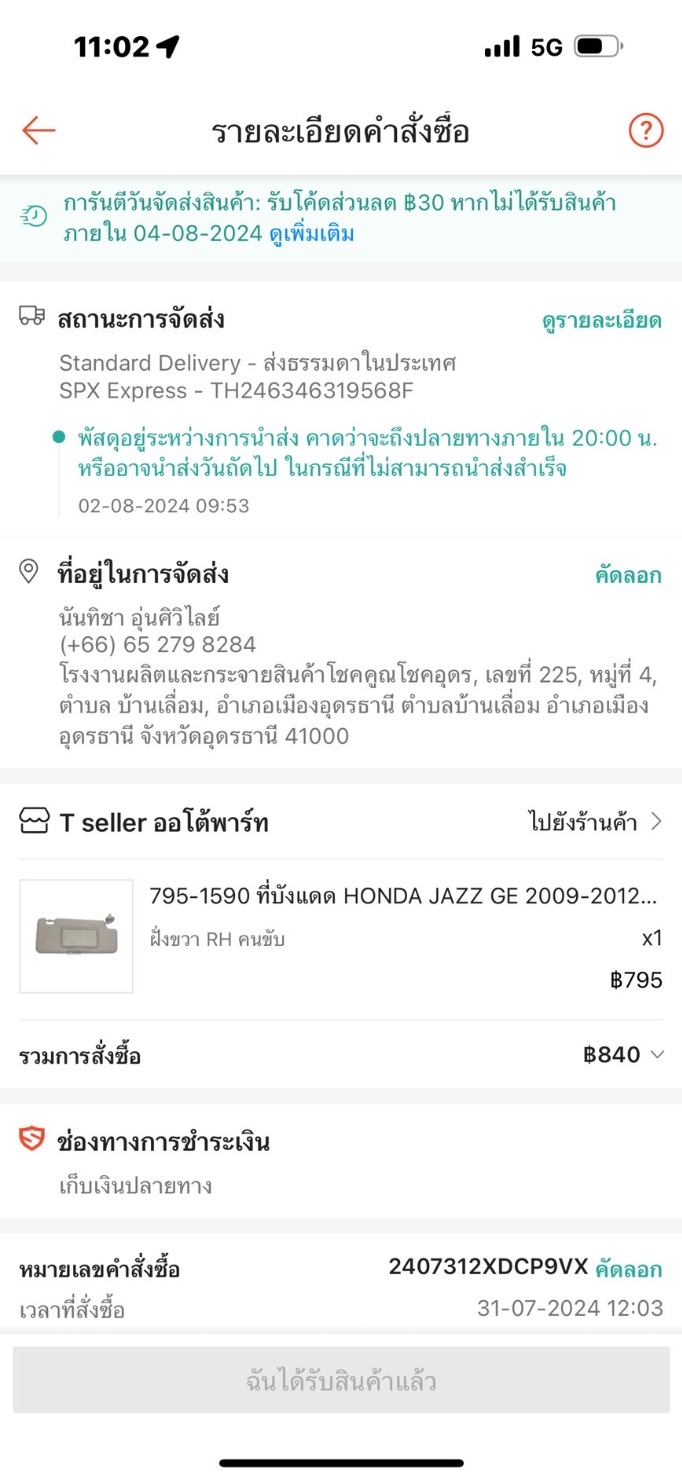Tap the ฉันได้รับสินค้าแล้ว button
Screen dimensions: 682x1480
click(x=341, y=1382)
